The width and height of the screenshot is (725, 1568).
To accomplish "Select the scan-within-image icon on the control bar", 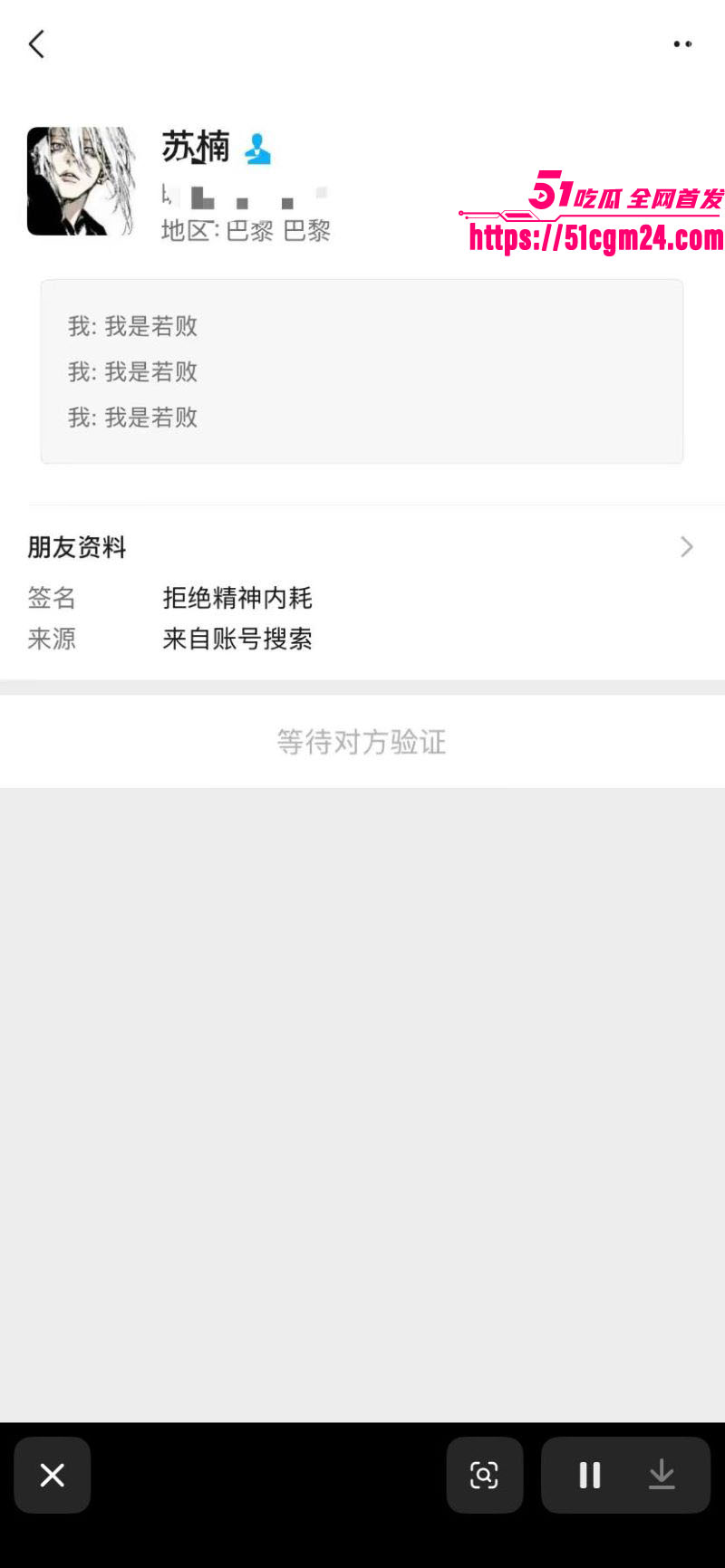I will pyautogui.click(x=484, y=1475).
